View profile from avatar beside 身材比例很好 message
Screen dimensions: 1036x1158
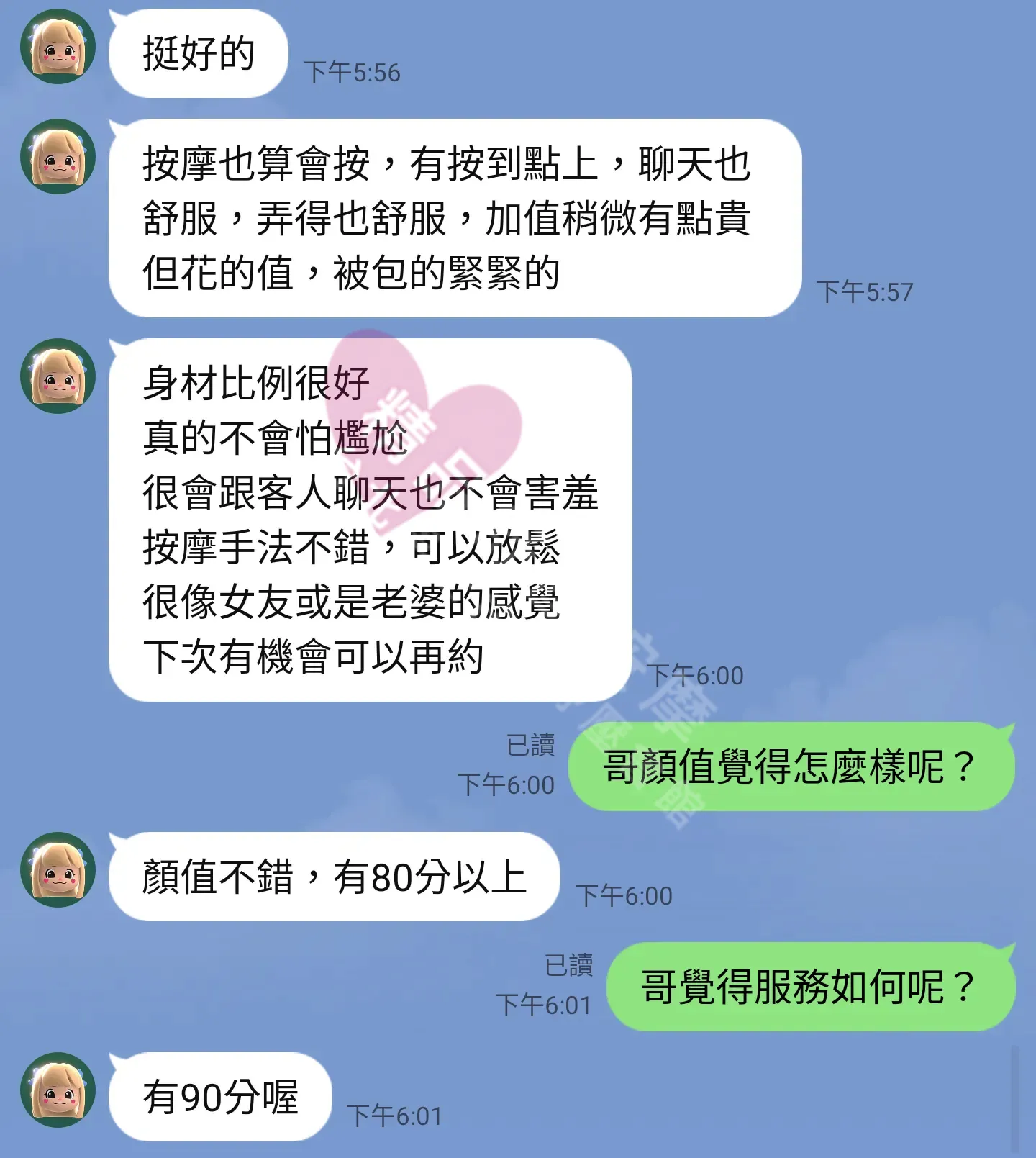[58, 376]
